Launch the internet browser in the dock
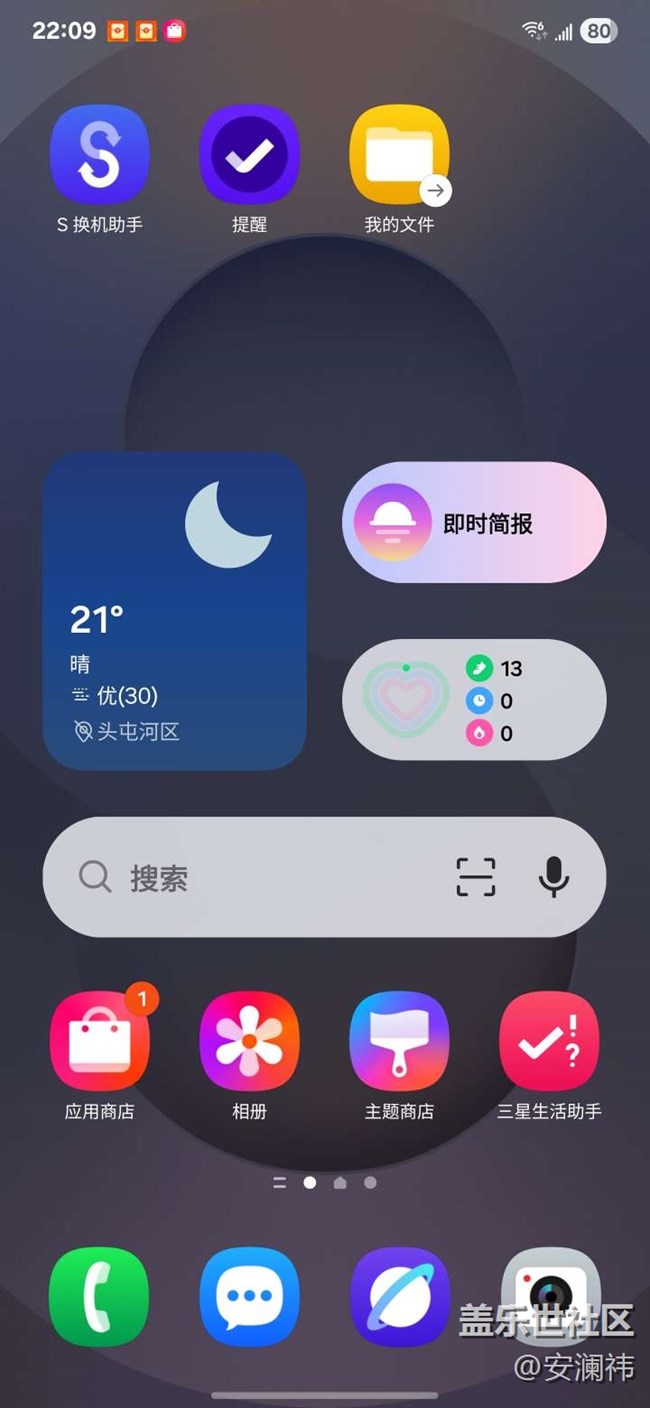The width and height of the screenshot is (650, 1408). (x=399, y=1297)
